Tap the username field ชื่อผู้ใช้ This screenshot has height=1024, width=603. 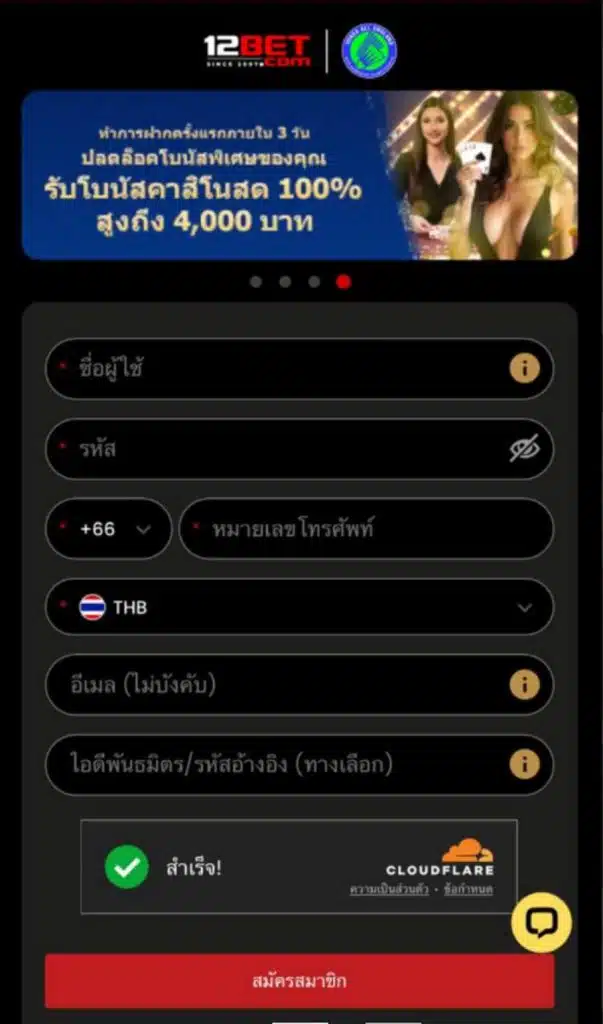(x=280, y=369)
